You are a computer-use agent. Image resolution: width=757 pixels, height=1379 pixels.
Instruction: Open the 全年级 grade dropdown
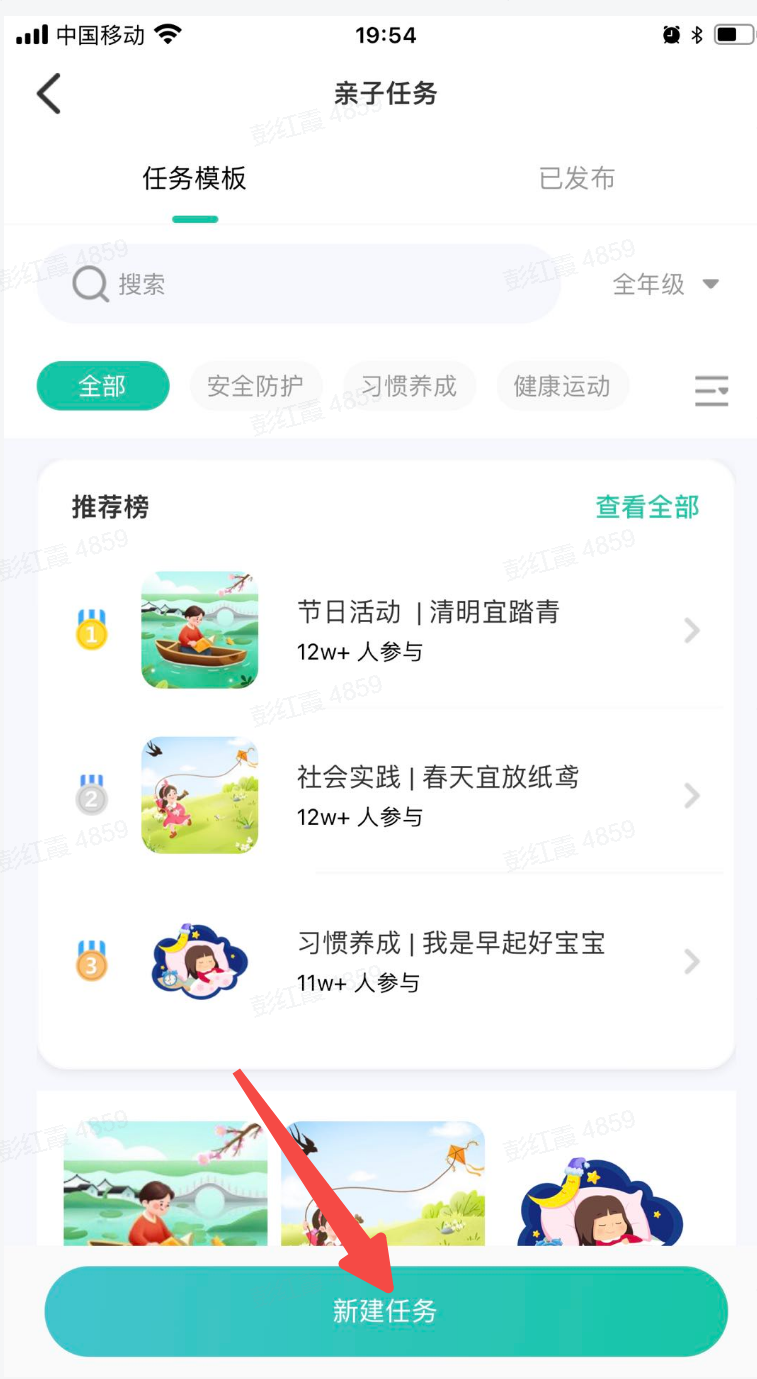pos(665,285)
